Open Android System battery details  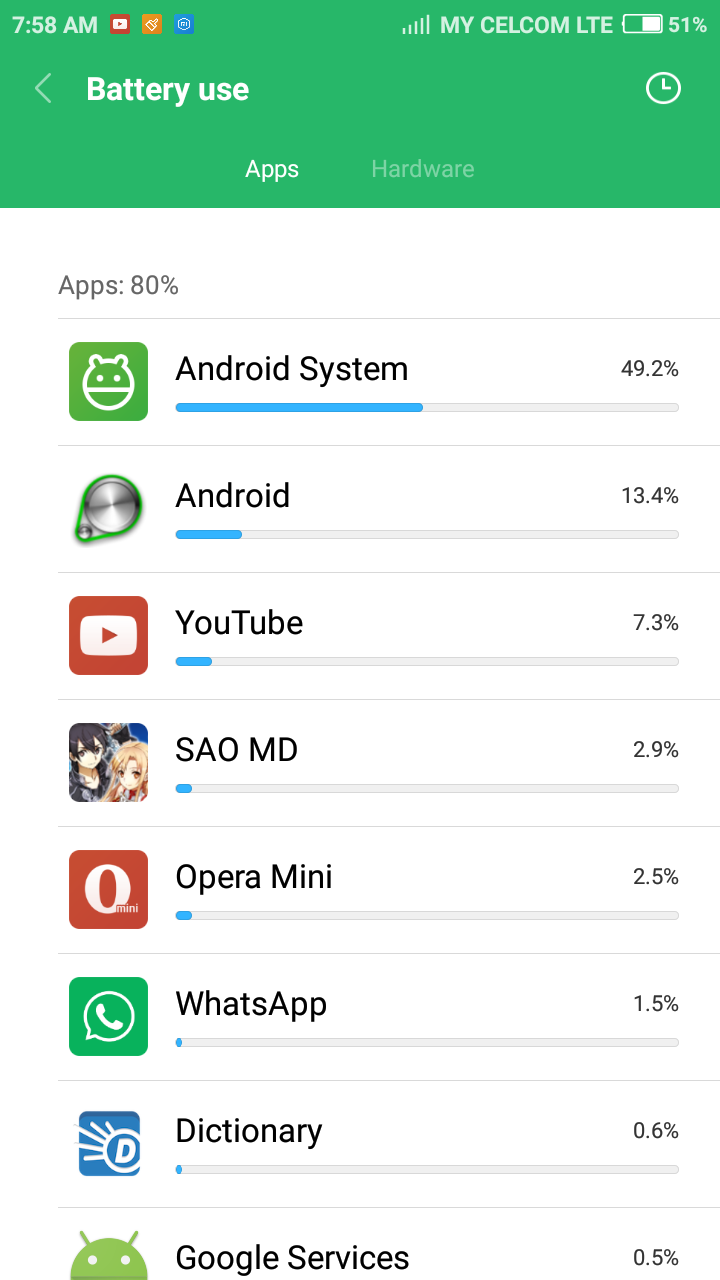point(389,382)
